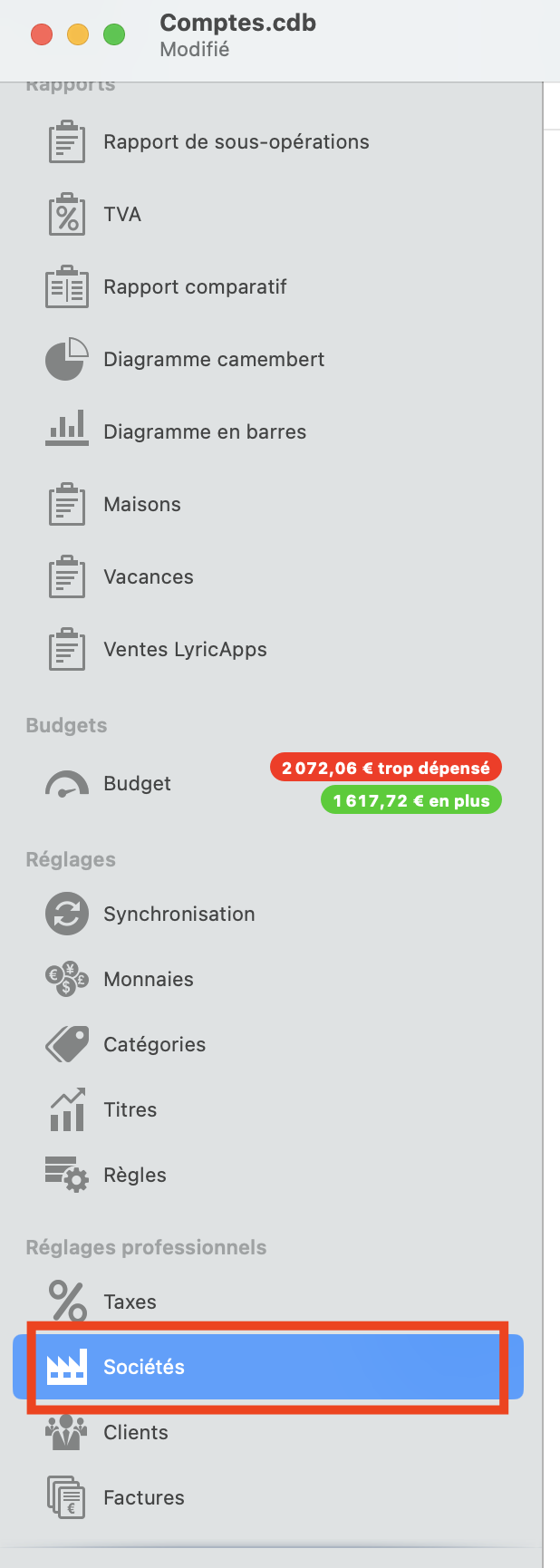Select Titres in Réglages
560x1568 pixels.
coord(130,1110)
